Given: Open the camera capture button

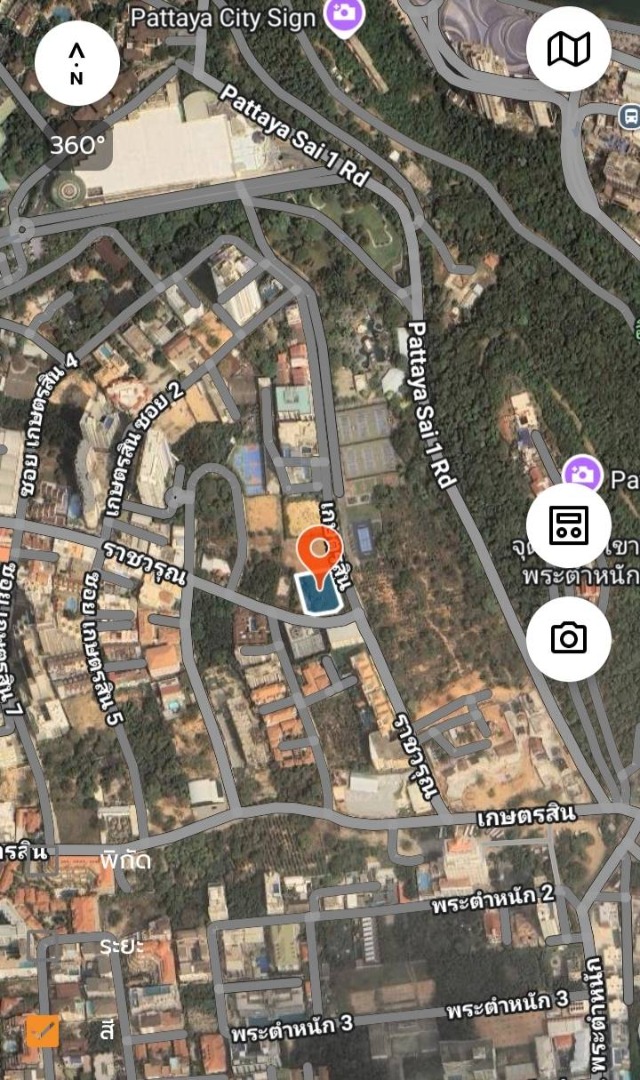Looking at the screenshot, I should point(568,639).
